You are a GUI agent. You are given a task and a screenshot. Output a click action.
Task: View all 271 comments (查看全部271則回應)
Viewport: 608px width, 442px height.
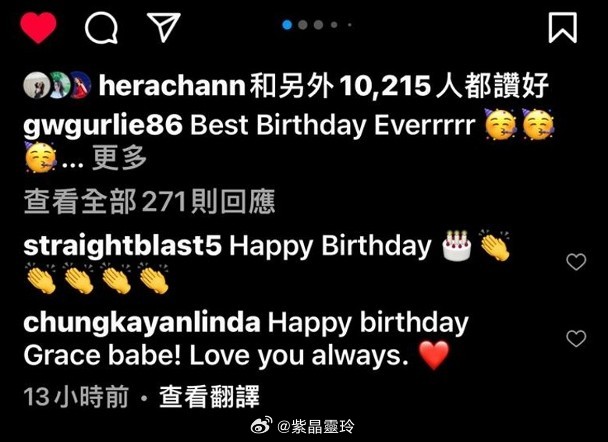(148, 203)
